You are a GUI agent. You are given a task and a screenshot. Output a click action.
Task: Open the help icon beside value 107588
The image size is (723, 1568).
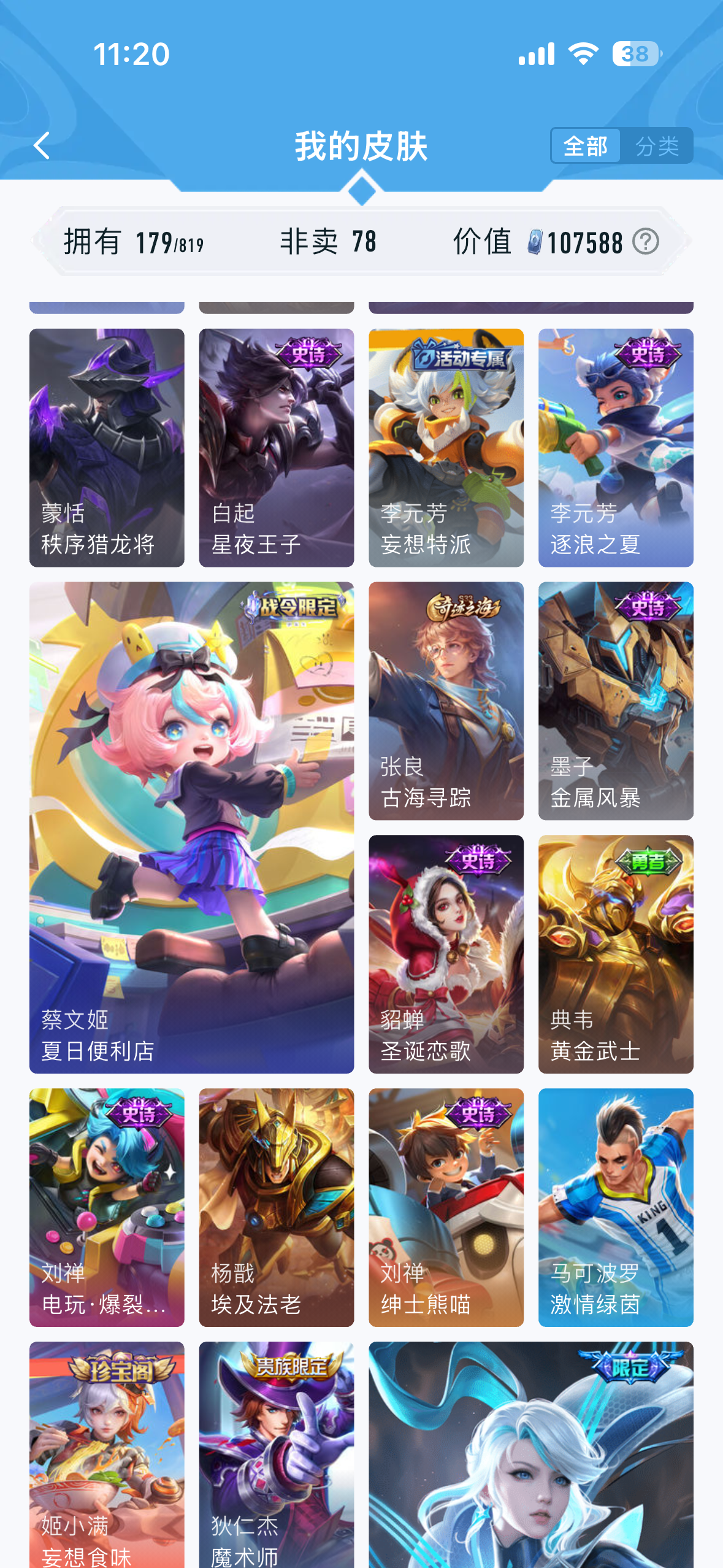646,242
